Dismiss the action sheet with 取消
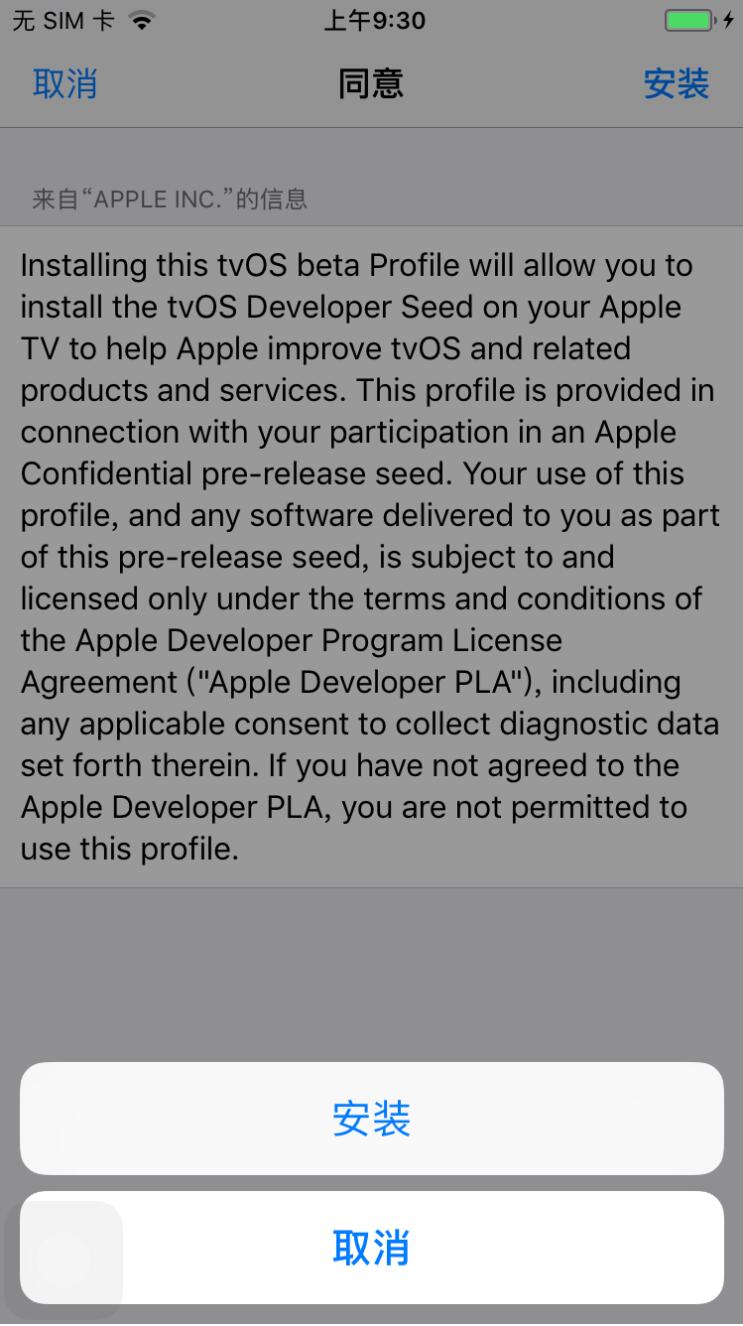Viewport: 743px width, 1326px height. point(371,1248)
